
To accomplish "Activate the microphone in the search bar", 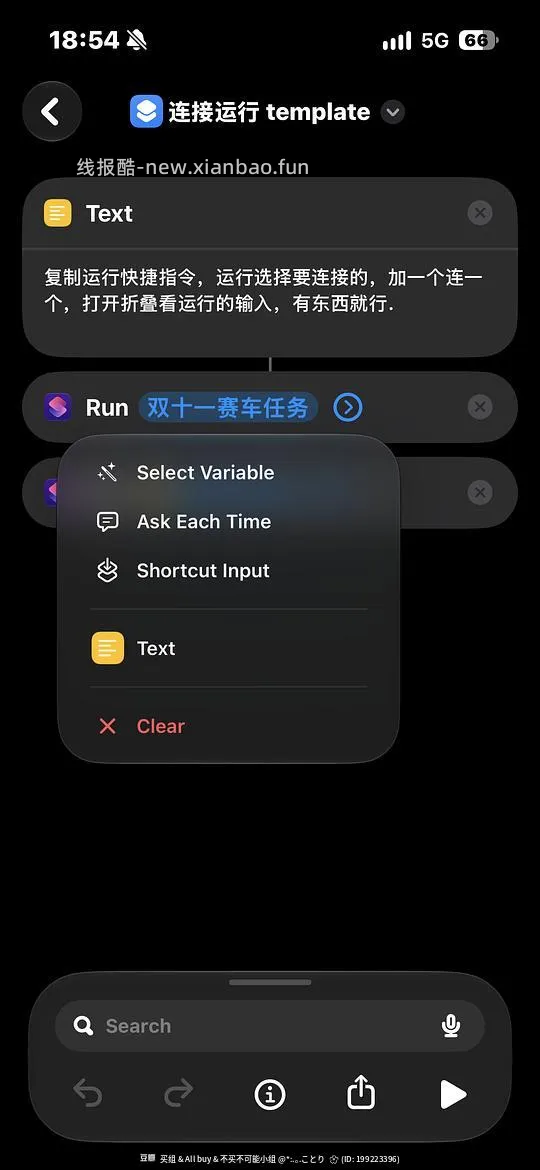I will [x=450, y=1026].
